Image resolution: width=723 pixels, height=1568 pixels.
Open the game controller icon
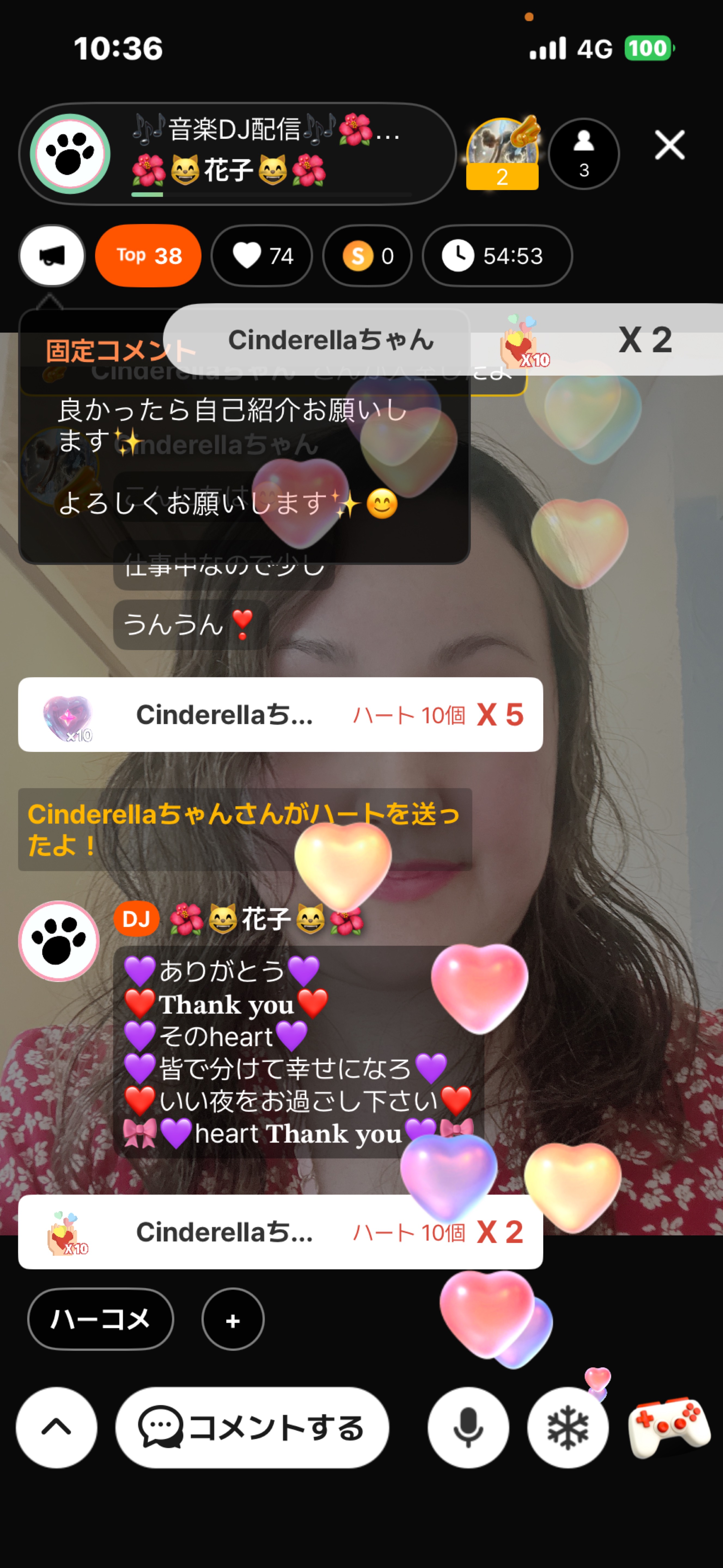pyautogui.click(x=669, y=1427)
